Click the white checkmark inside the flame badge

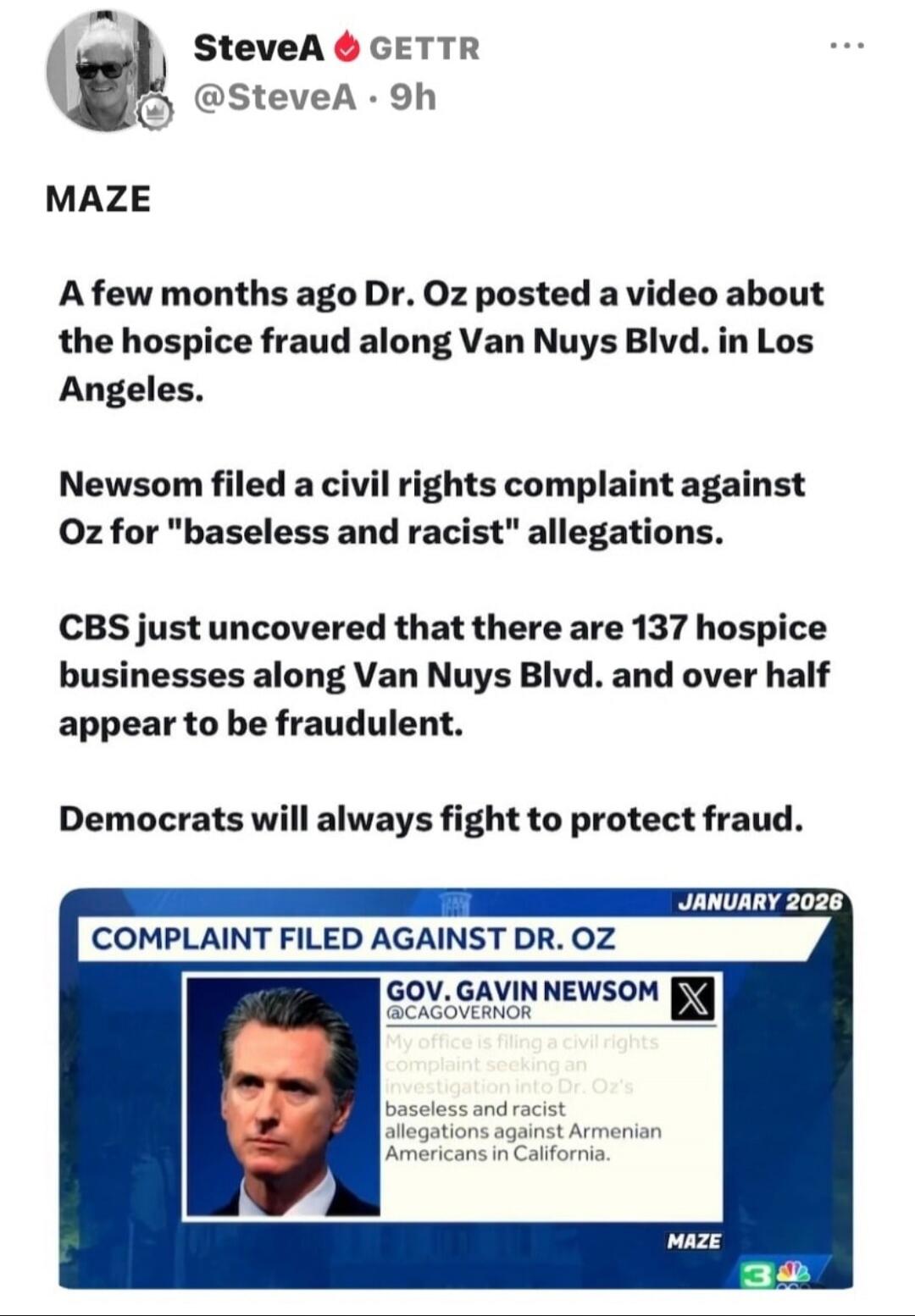(347, 49)
